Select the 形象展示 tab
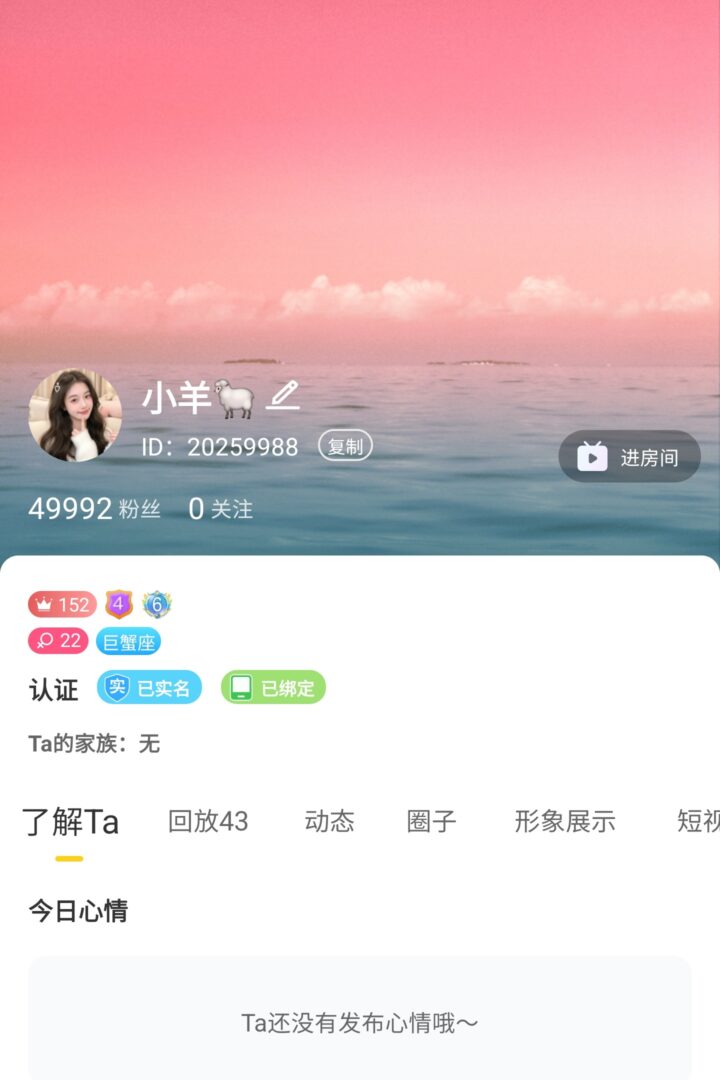Image resolution: width=720 pixels, height=1080 pixels. click(565, 822)
